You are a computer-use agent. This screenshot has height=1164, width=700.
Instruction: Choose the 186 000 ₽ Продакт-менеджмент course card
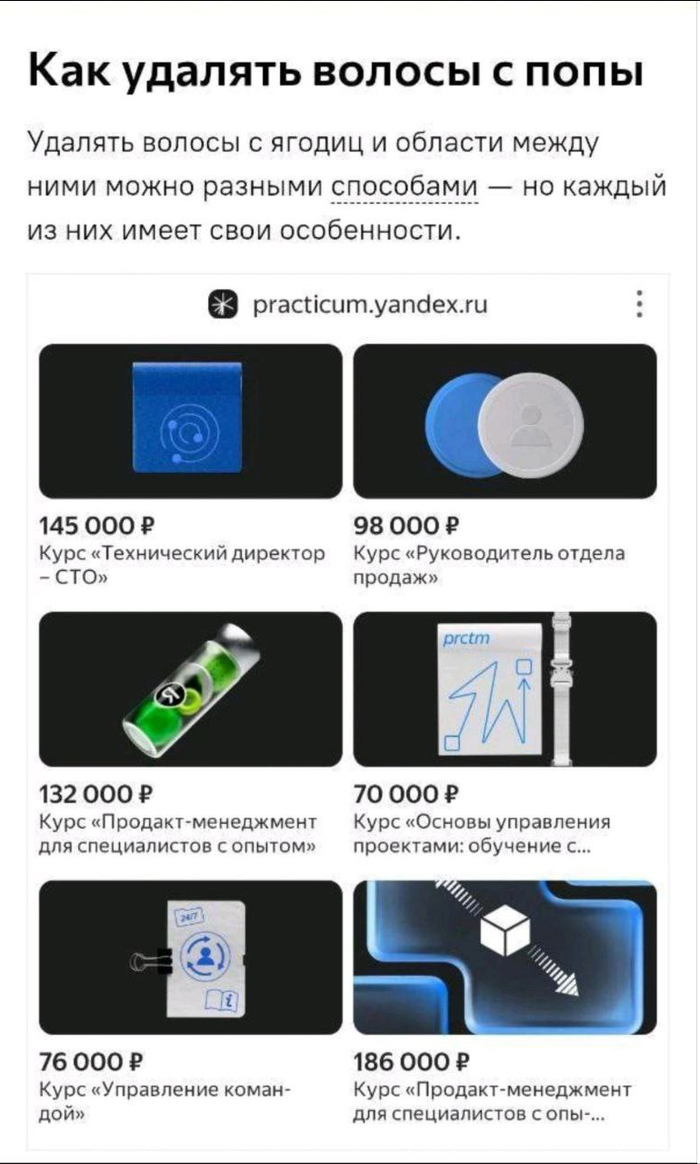coord(505,1002)
